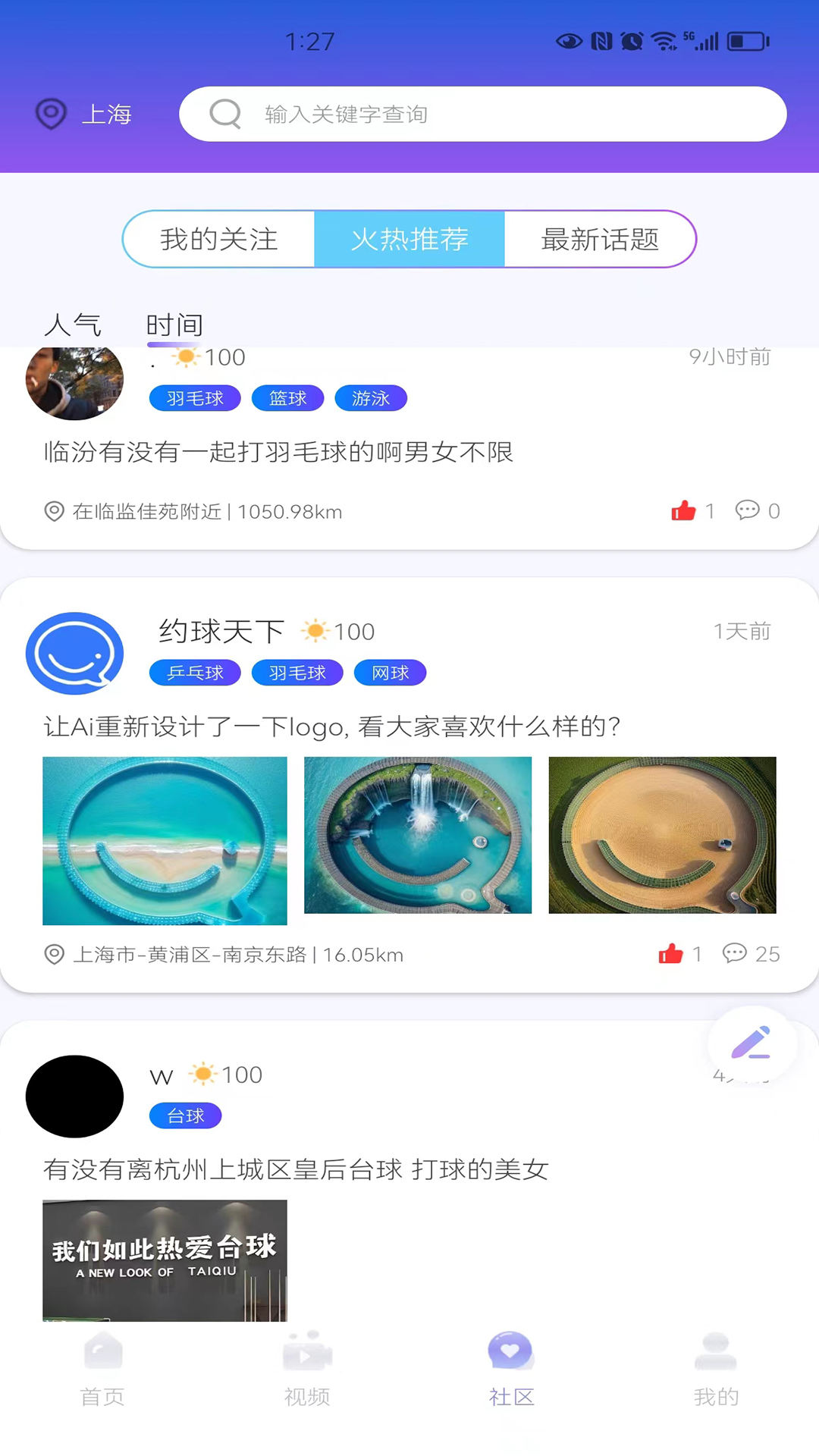Tap the 约球天下 username link
Screen dimensions: 819x1456
[x=220, y=630]
